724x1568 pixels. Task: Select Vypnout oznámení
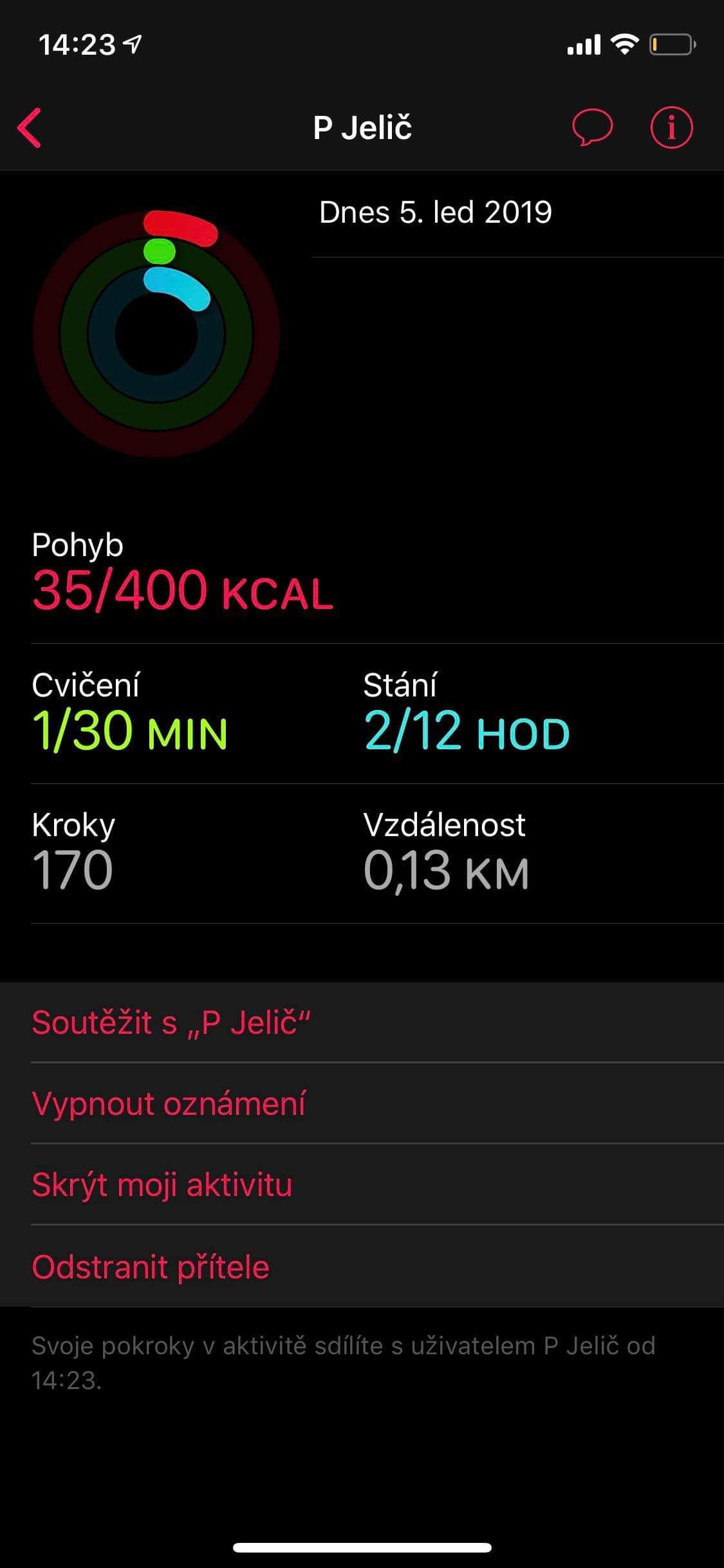tap(169, 1103)
